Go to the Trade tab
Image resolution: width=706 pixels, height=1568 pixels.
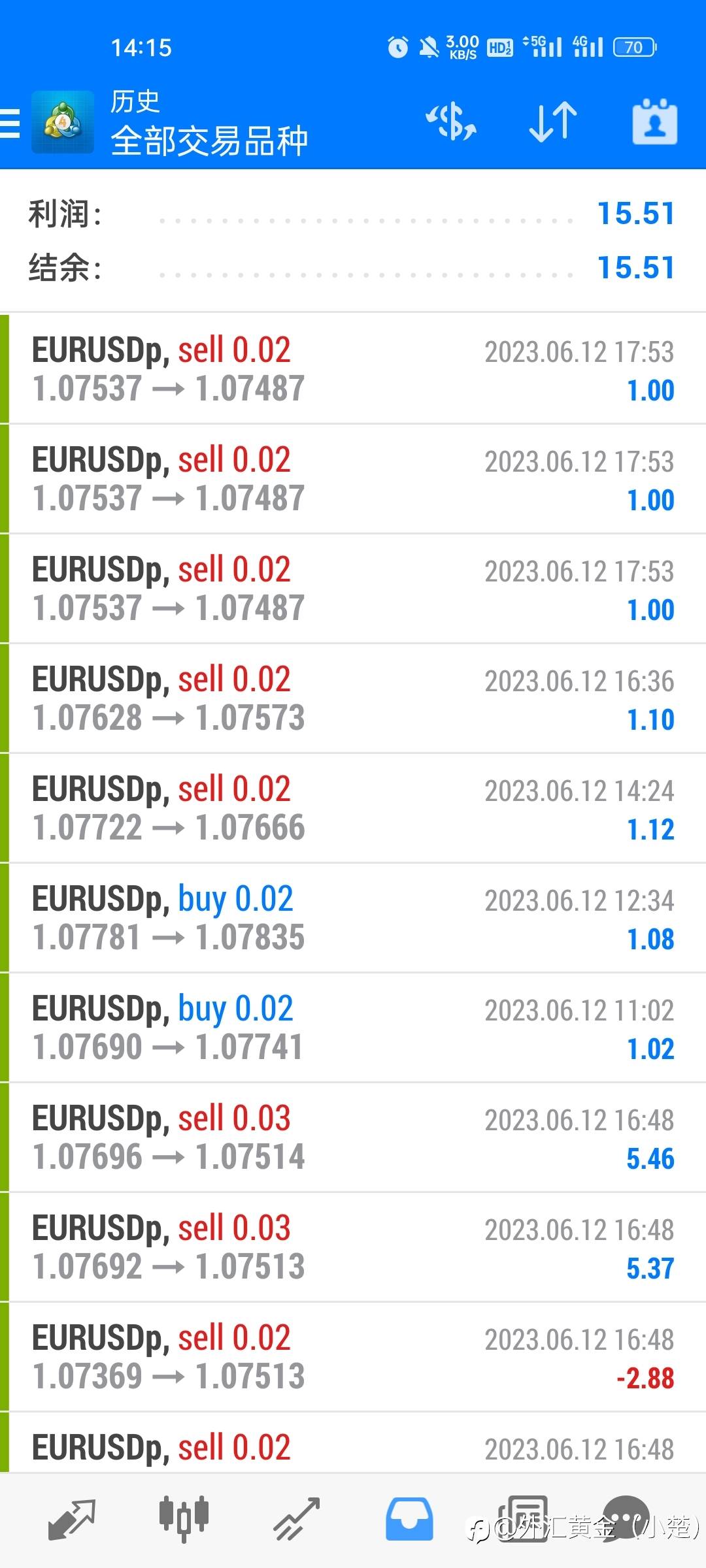(x=296, y=1518)
